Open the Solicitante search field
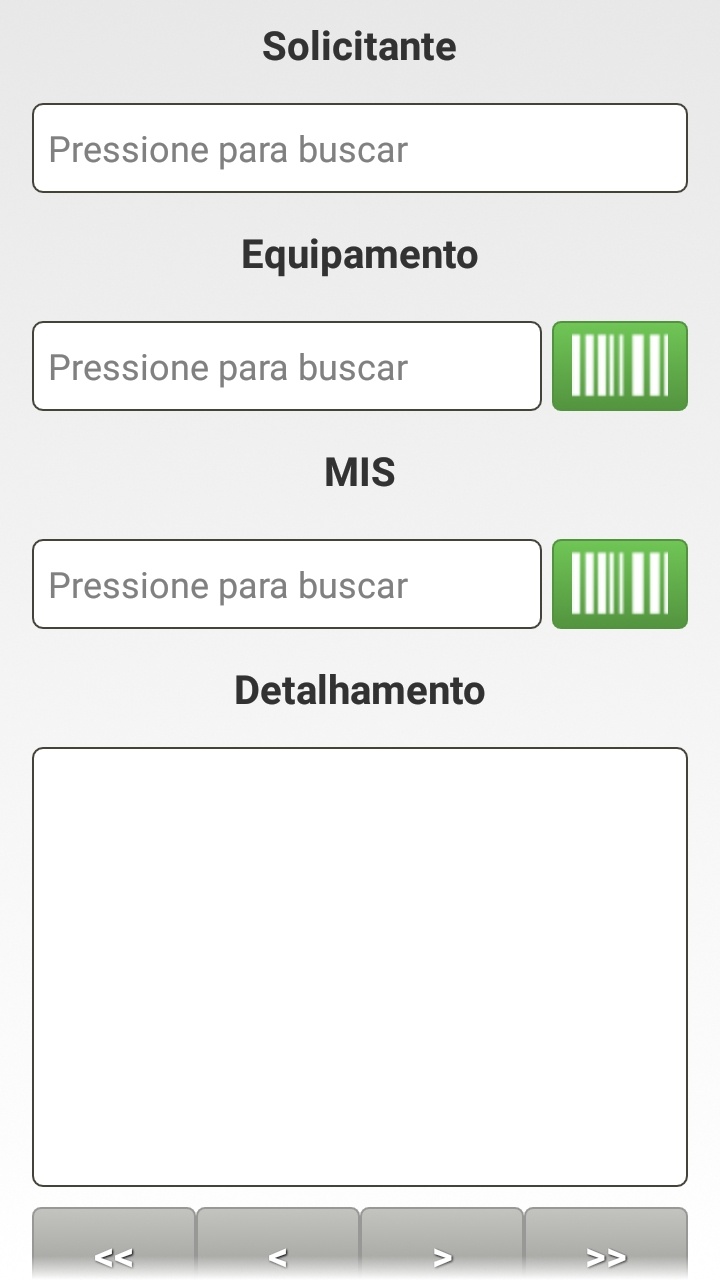This screenshot has height=1280, width=720. 360,148
